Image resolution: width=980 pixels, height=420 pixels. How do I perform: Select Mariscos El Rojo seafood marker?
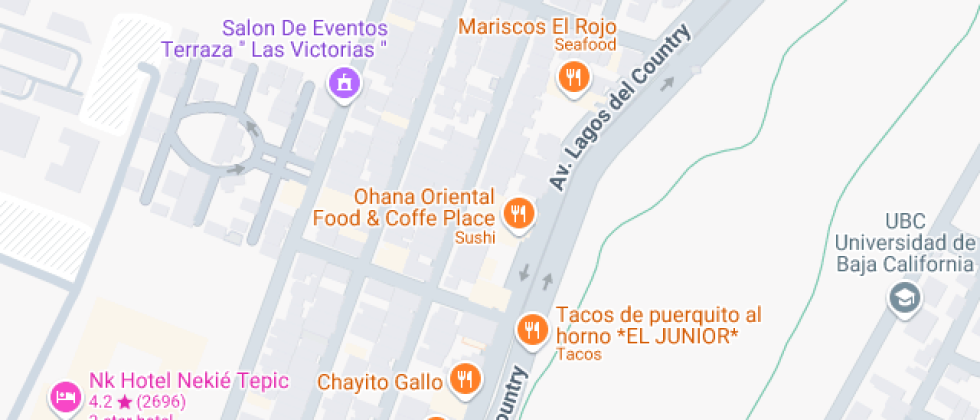pos(573,76)
